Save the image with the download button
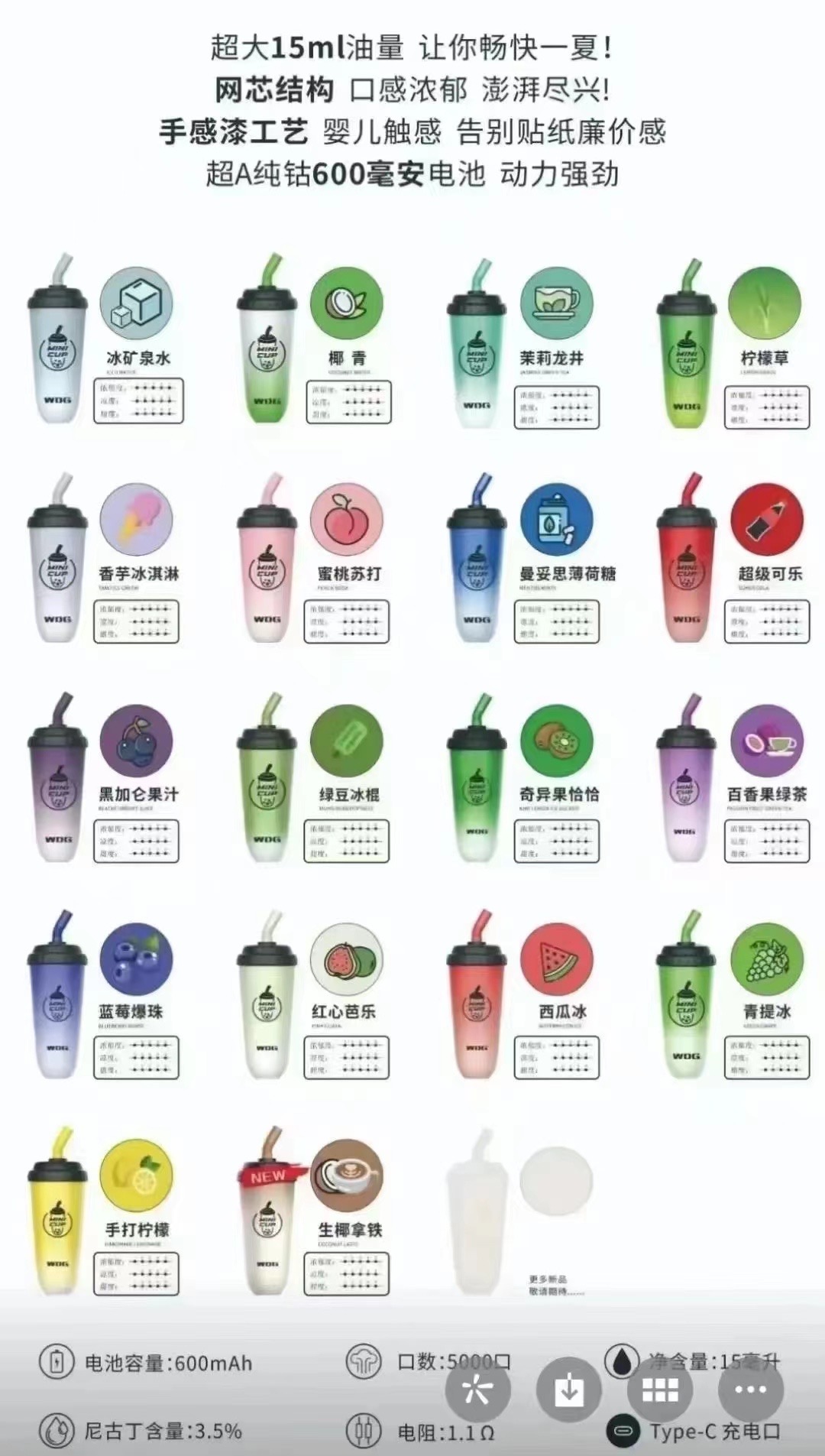825x1456 pixels. pos(569,1390)
